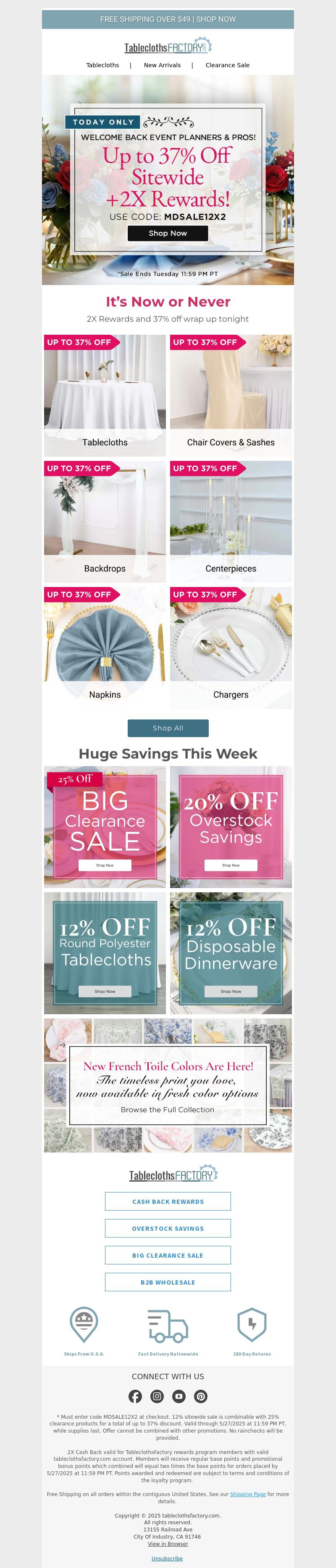Viewport: 336px width, 1568px height.
Task: Open the B2B Wholesale button
Action: [168, 1282]
